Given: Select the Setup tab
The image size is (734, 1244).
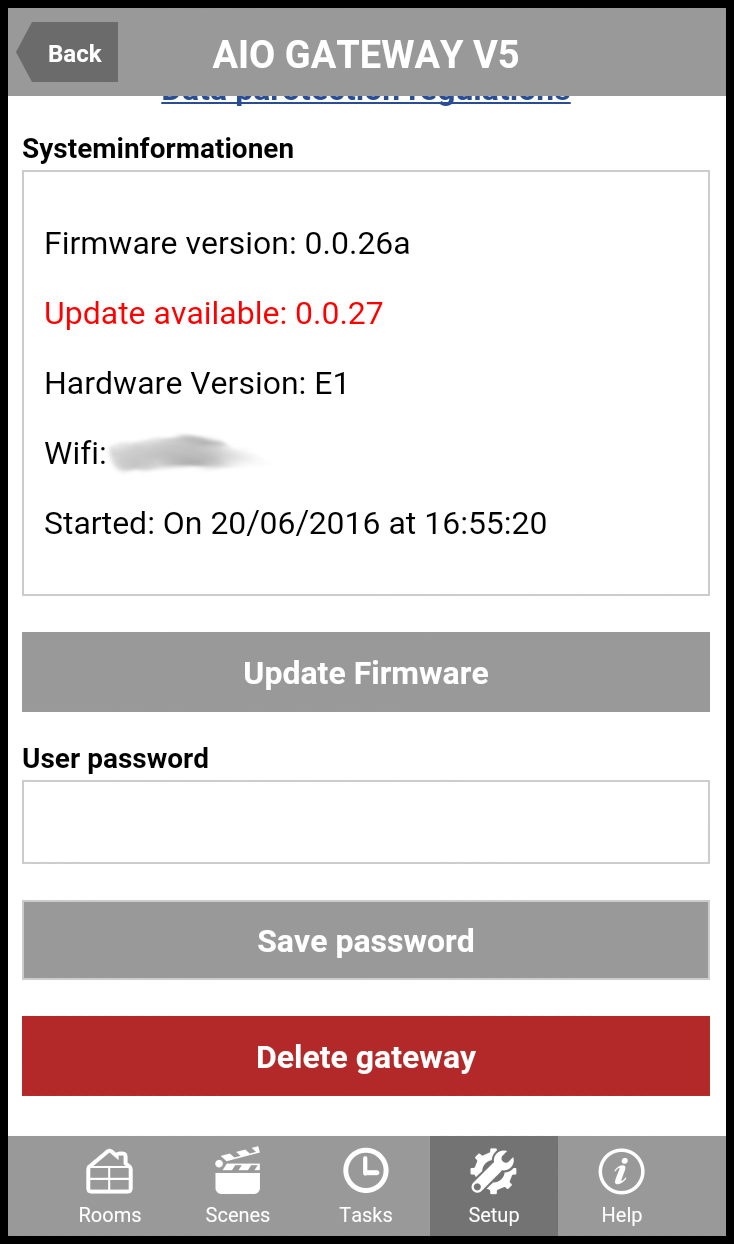Looking at the screenshot, I should click(494, 1186).
